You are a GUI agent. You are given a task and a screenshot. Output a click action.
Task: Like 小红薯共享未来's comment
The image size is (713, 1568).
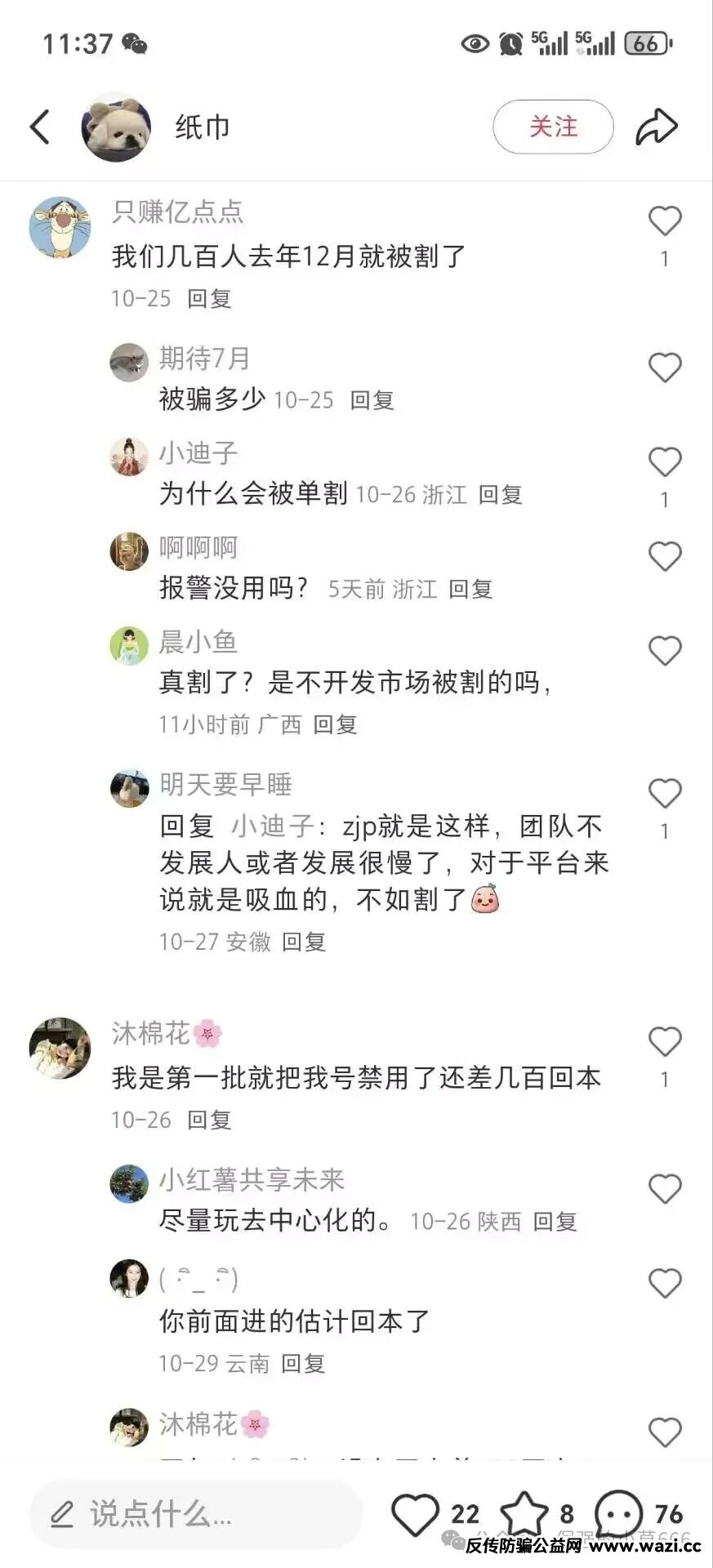pyautogui.click(x=665, y=1189)
